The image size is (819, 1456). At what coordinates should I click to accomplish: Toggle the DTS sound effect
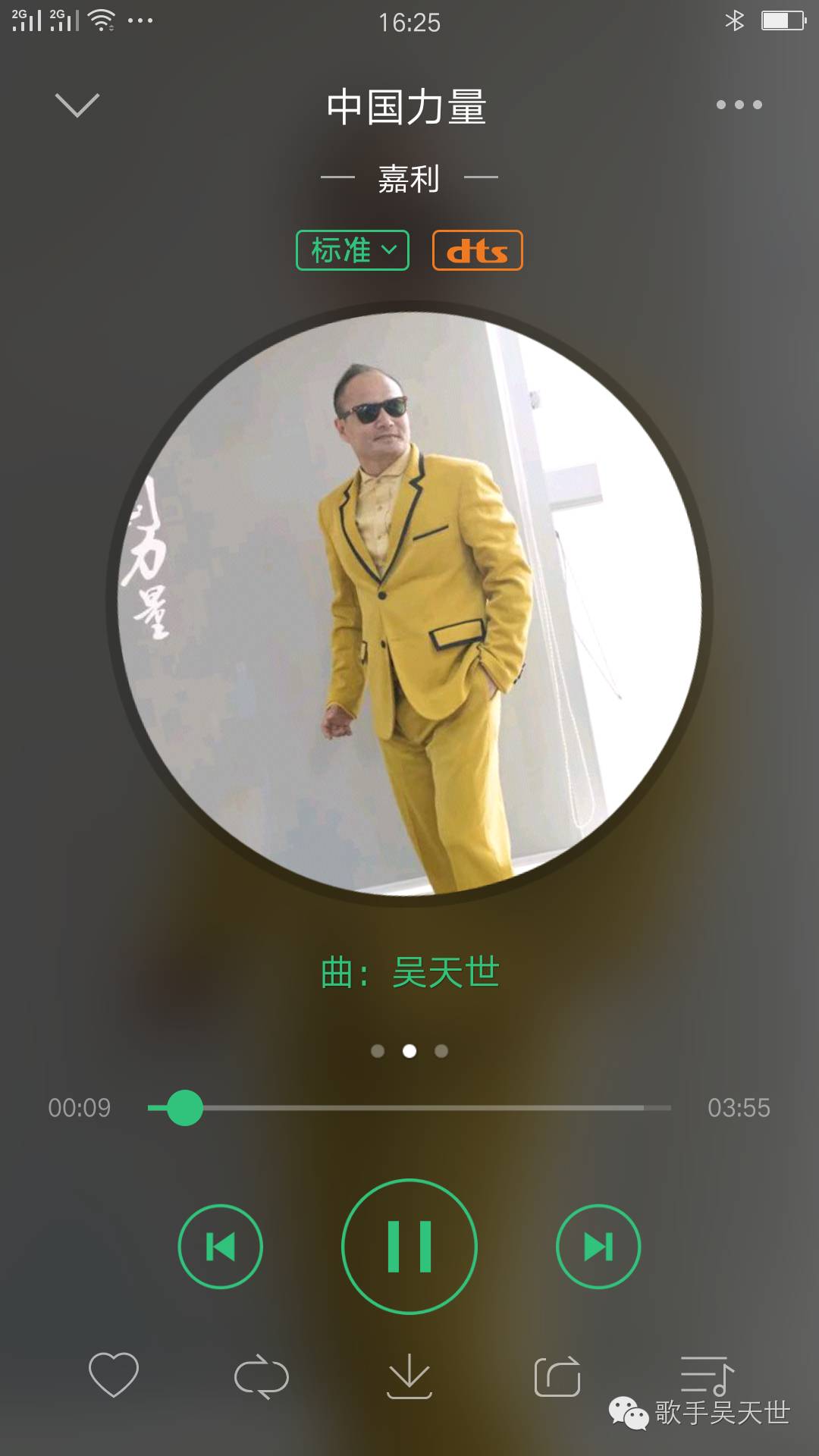477,250
